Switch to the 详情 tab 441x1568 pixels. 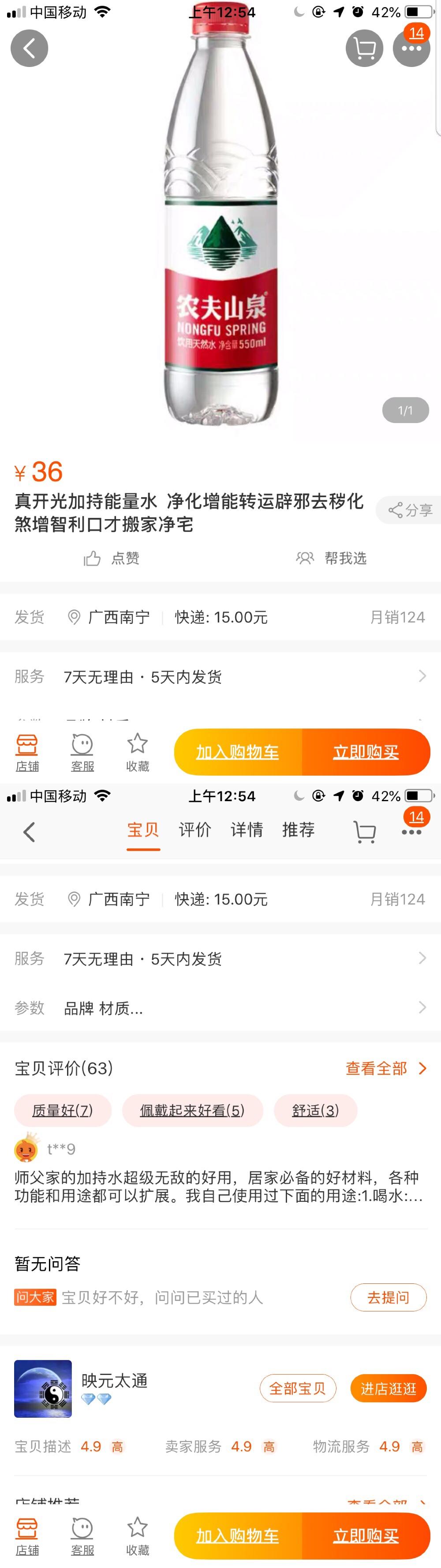(x=247, y=830)
